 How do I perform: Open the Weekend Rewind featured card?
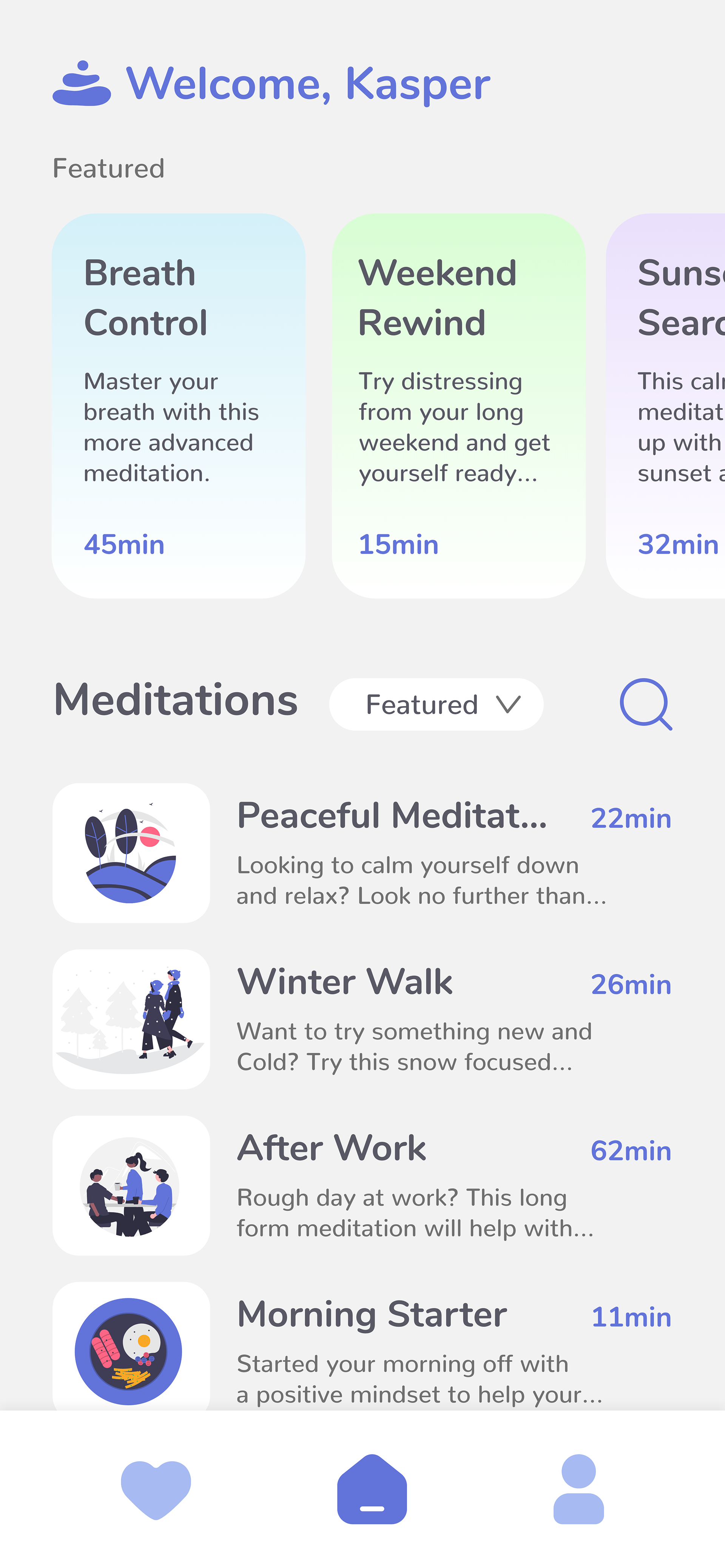[458, 405]
